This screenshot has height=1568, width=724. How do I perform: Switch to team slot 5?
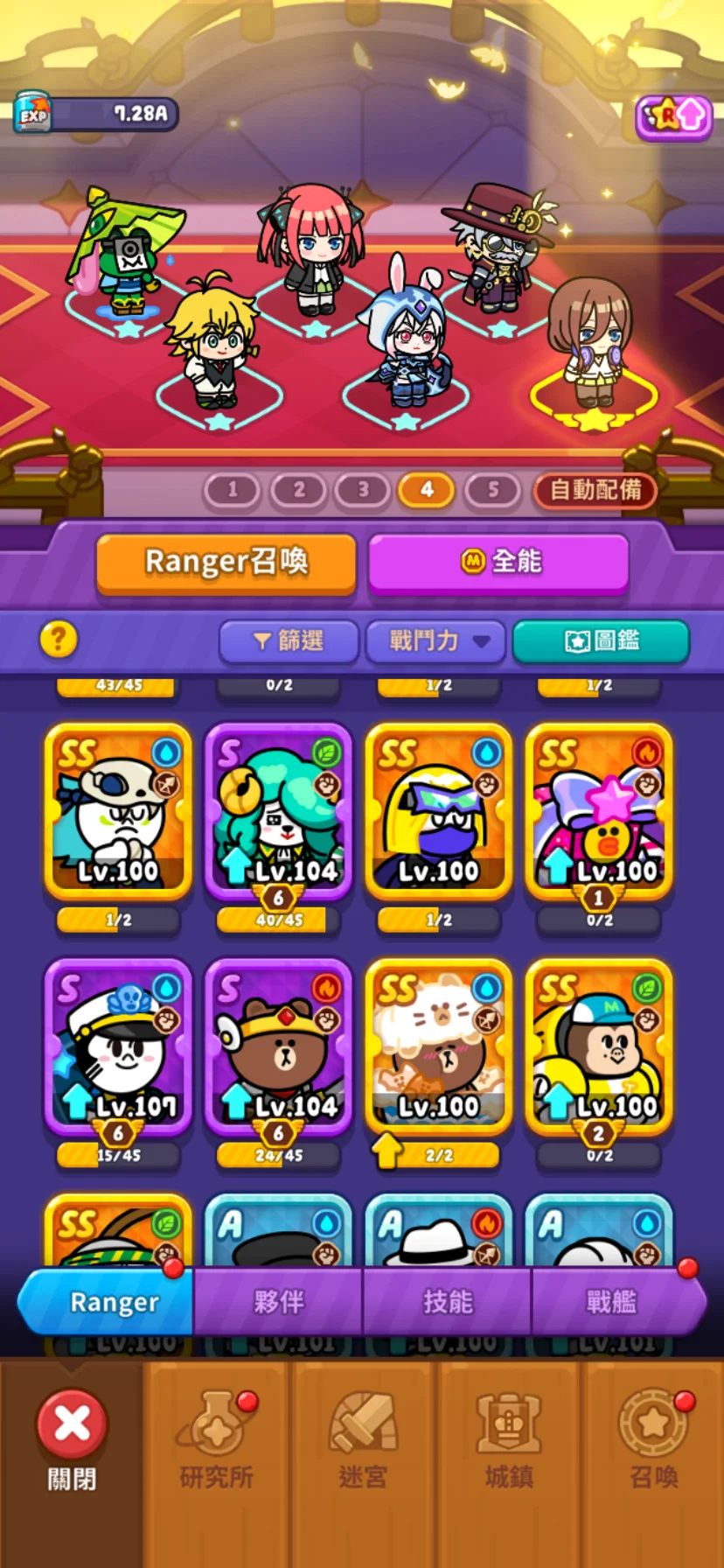click(492, 490)
